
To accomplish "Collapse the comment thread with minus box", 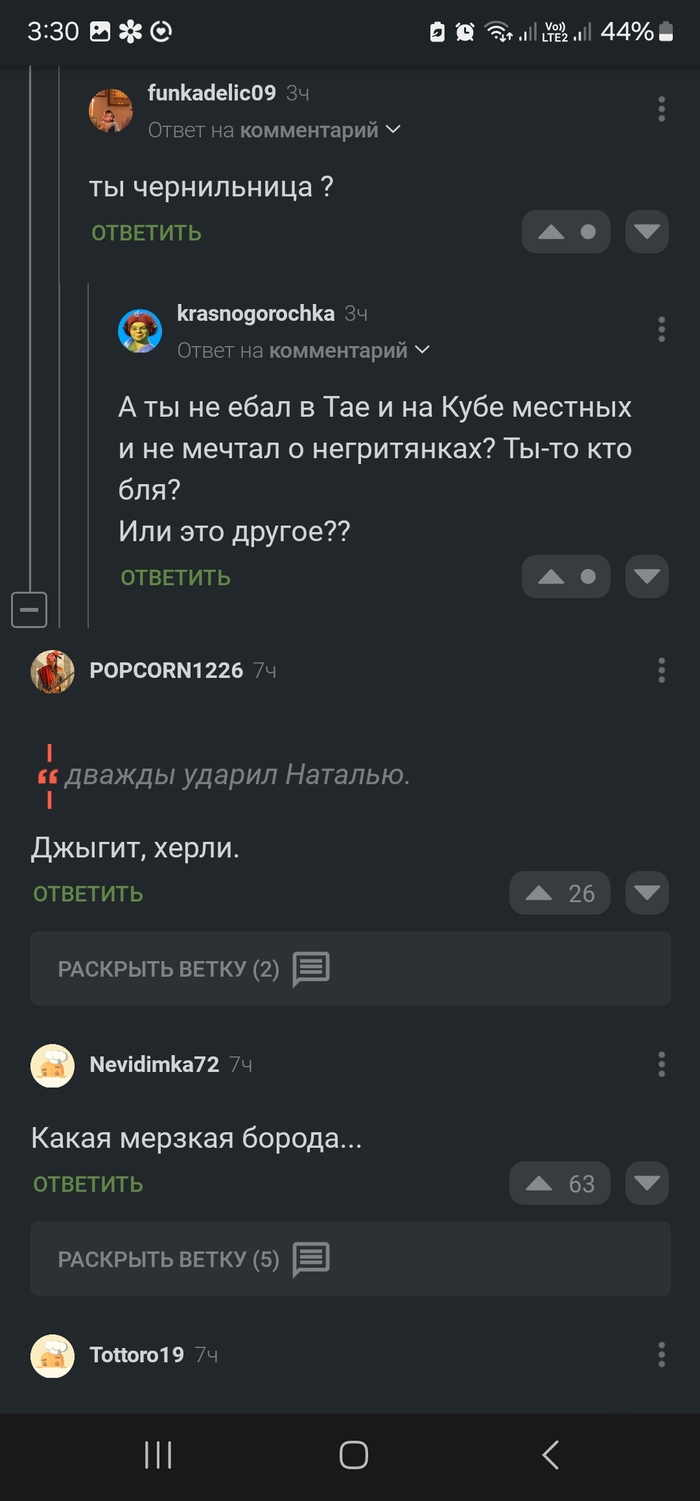I will [x=29, y=608].
